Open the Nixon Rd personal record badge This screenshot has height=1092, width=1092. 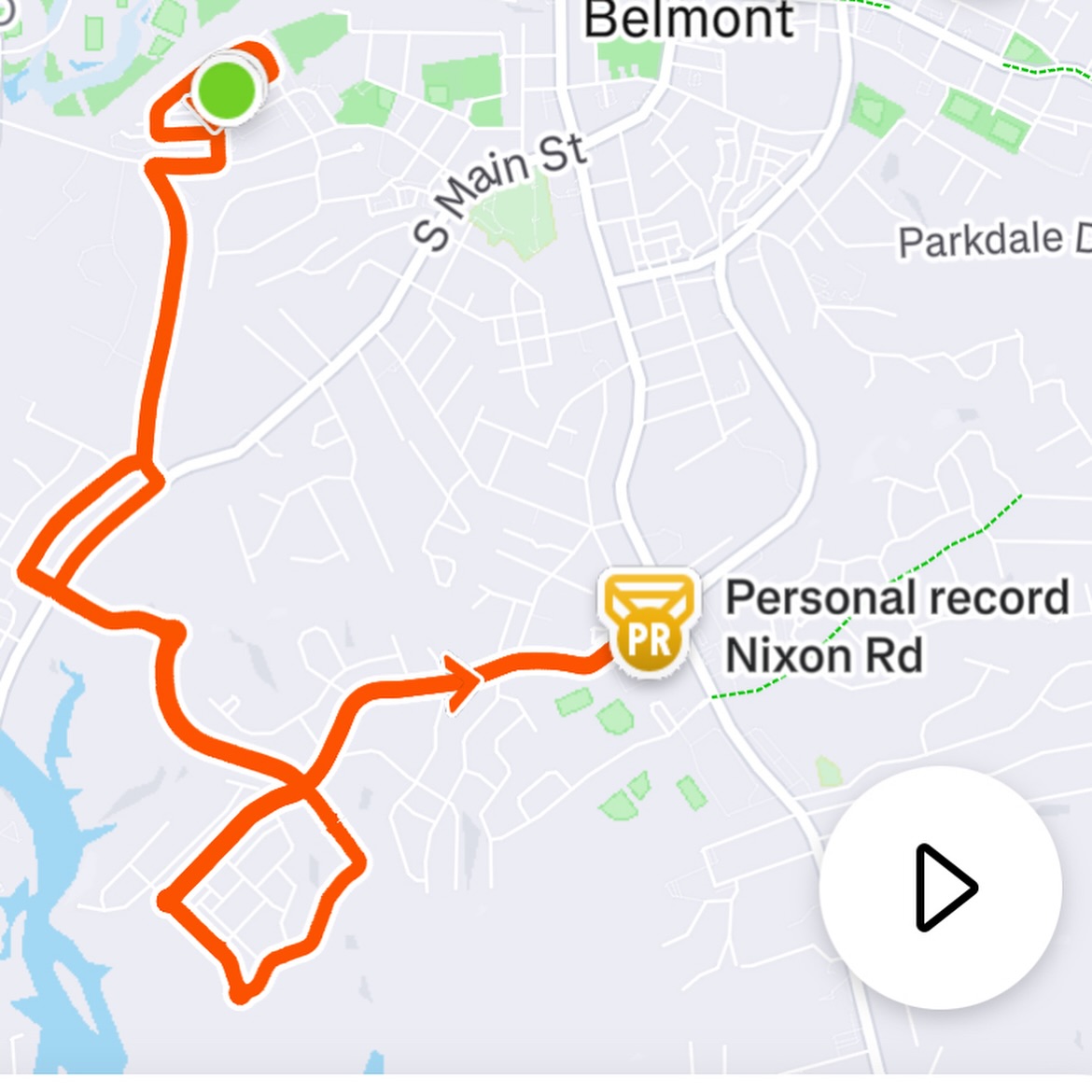pos(650,623)
